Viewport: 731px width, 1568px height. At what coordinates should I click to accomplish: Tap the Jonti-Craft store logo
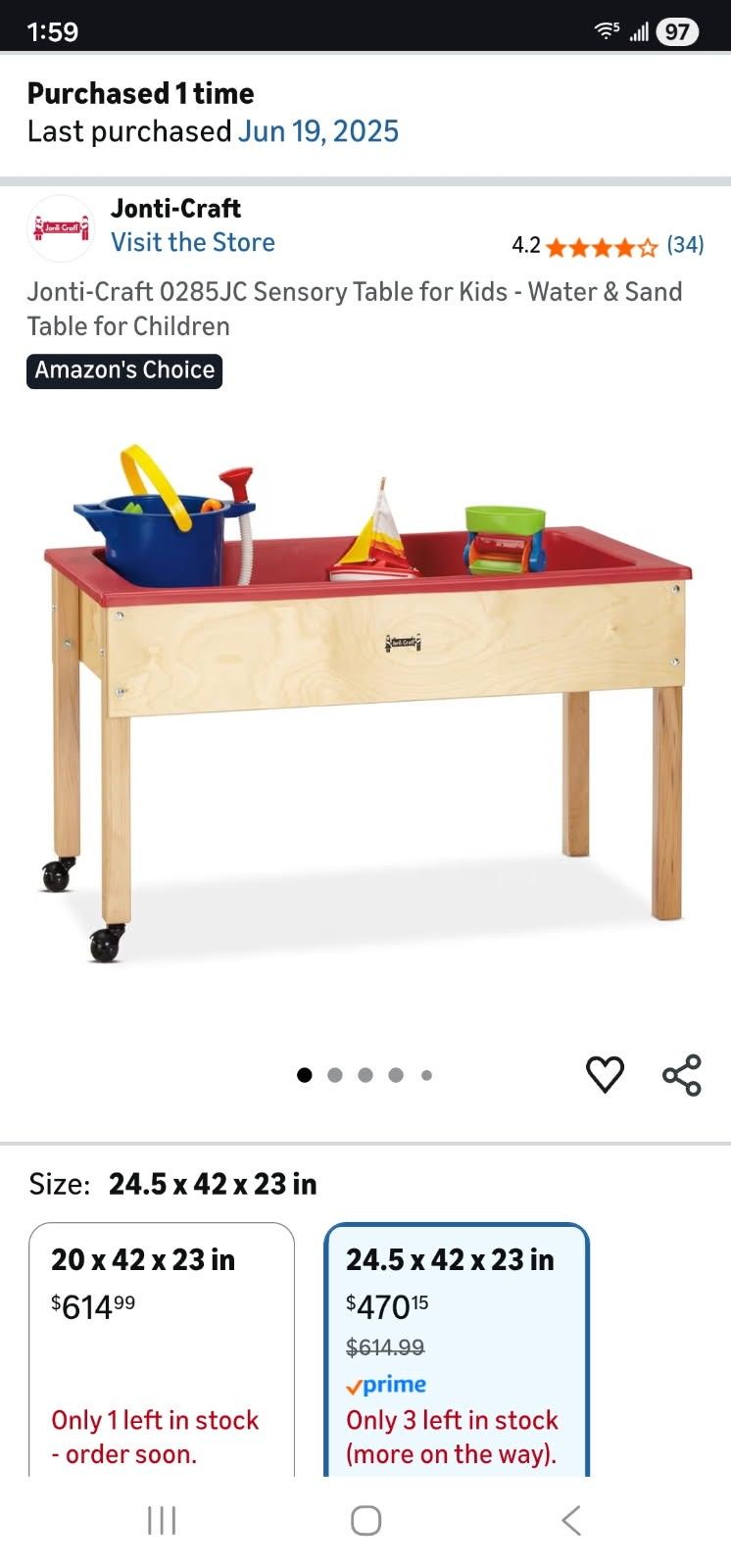(61, 227)
